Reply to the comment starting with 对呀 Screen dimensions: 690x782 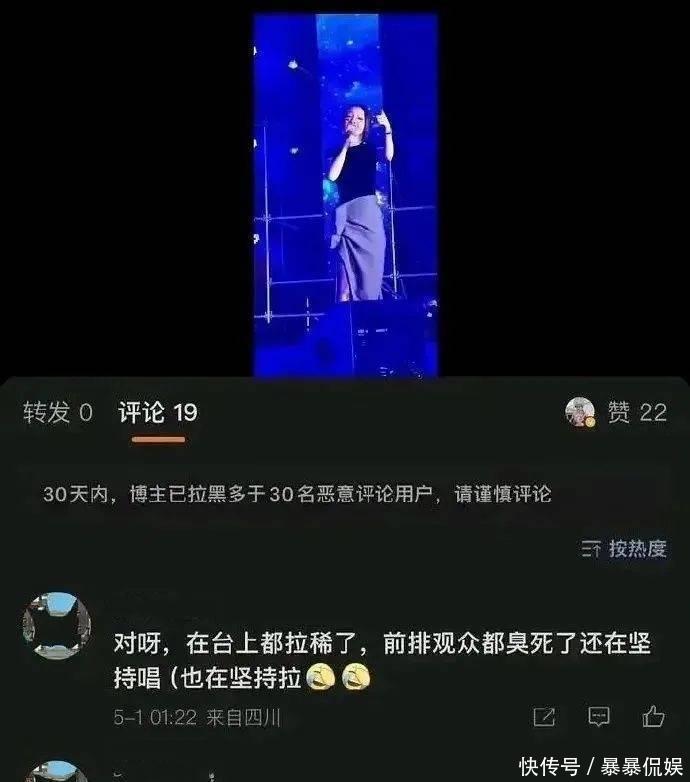tap(599, 717)
